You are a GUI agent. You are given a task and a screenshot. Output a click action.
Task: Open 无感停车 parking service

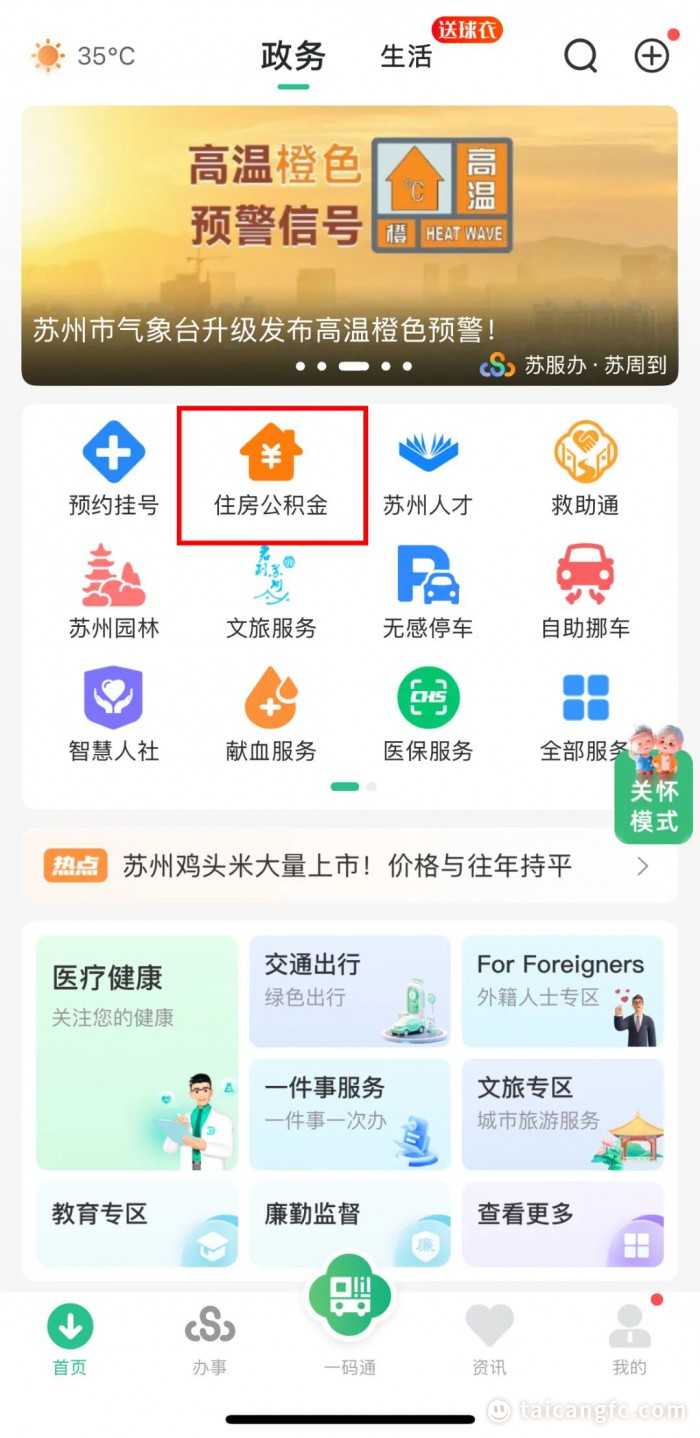coord(428,592)
